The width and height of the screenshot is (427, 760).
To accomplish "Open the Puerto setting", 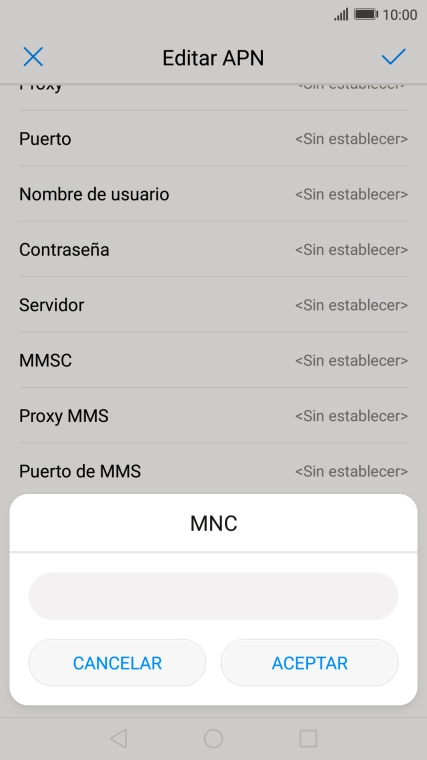I will (x=213, y=139).
